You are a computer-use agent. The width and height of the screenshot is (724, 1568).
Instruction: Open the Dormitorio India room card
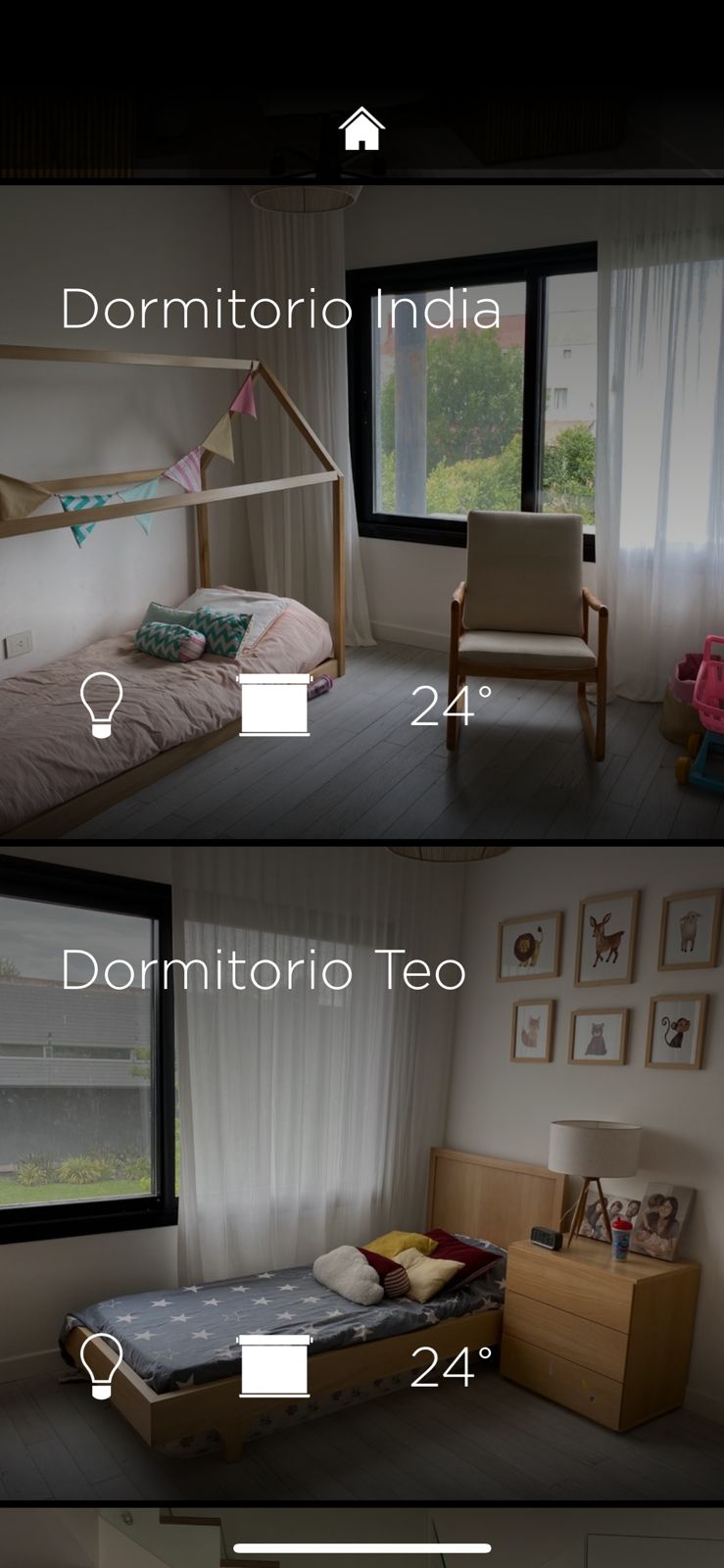tap(362, 511)
